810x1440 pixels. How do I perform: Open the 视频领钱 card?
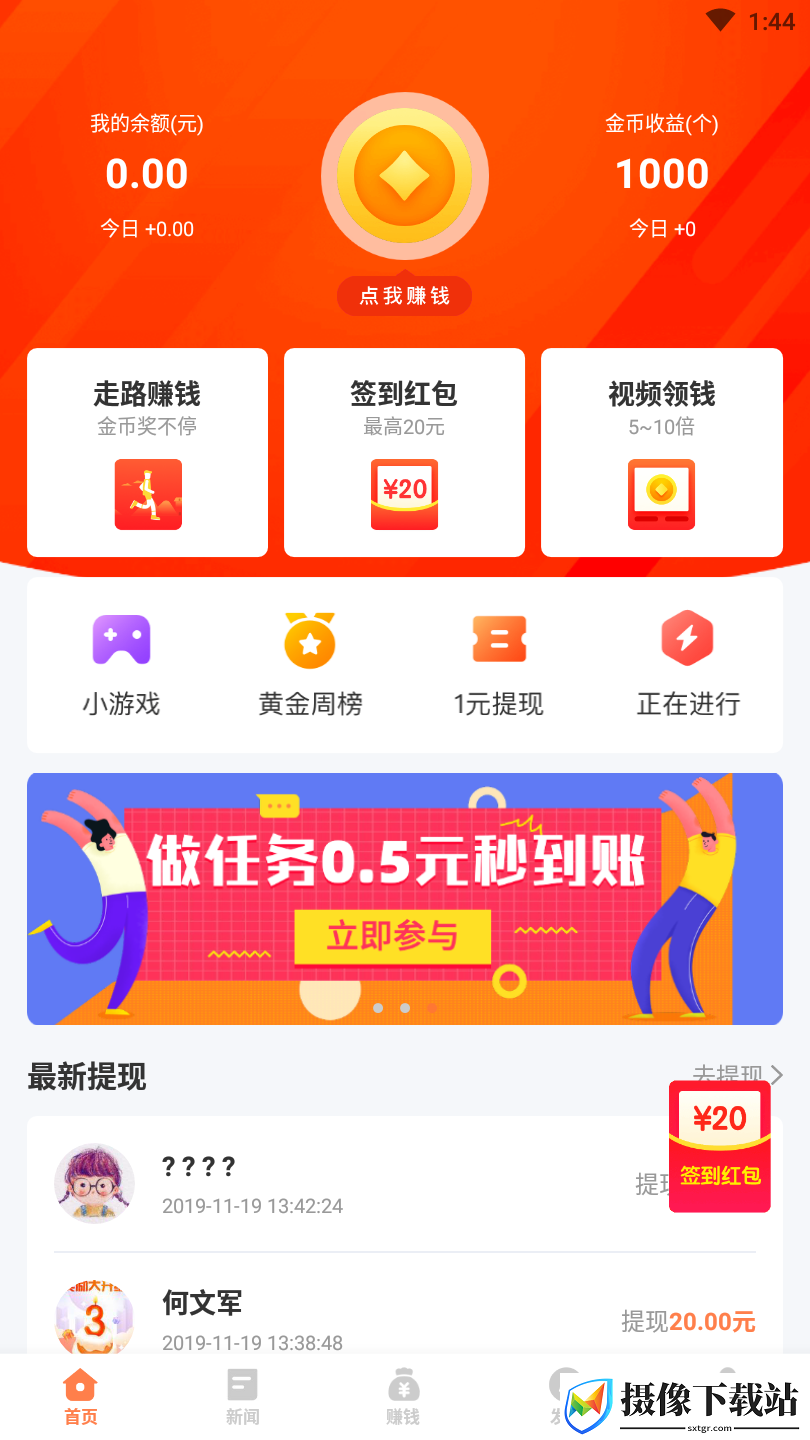[x=661, y=452]
